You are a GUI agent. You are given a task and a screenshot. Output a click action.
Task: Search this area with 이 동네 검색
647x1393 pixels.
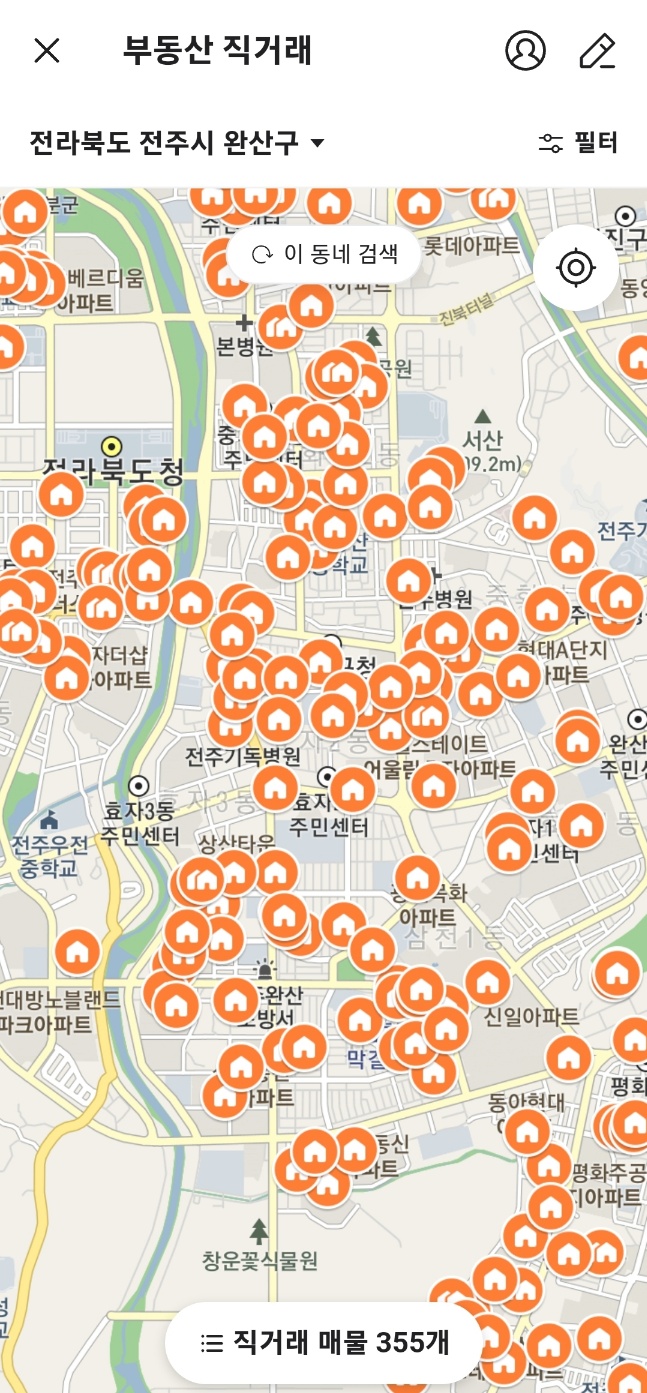[324, 254]
